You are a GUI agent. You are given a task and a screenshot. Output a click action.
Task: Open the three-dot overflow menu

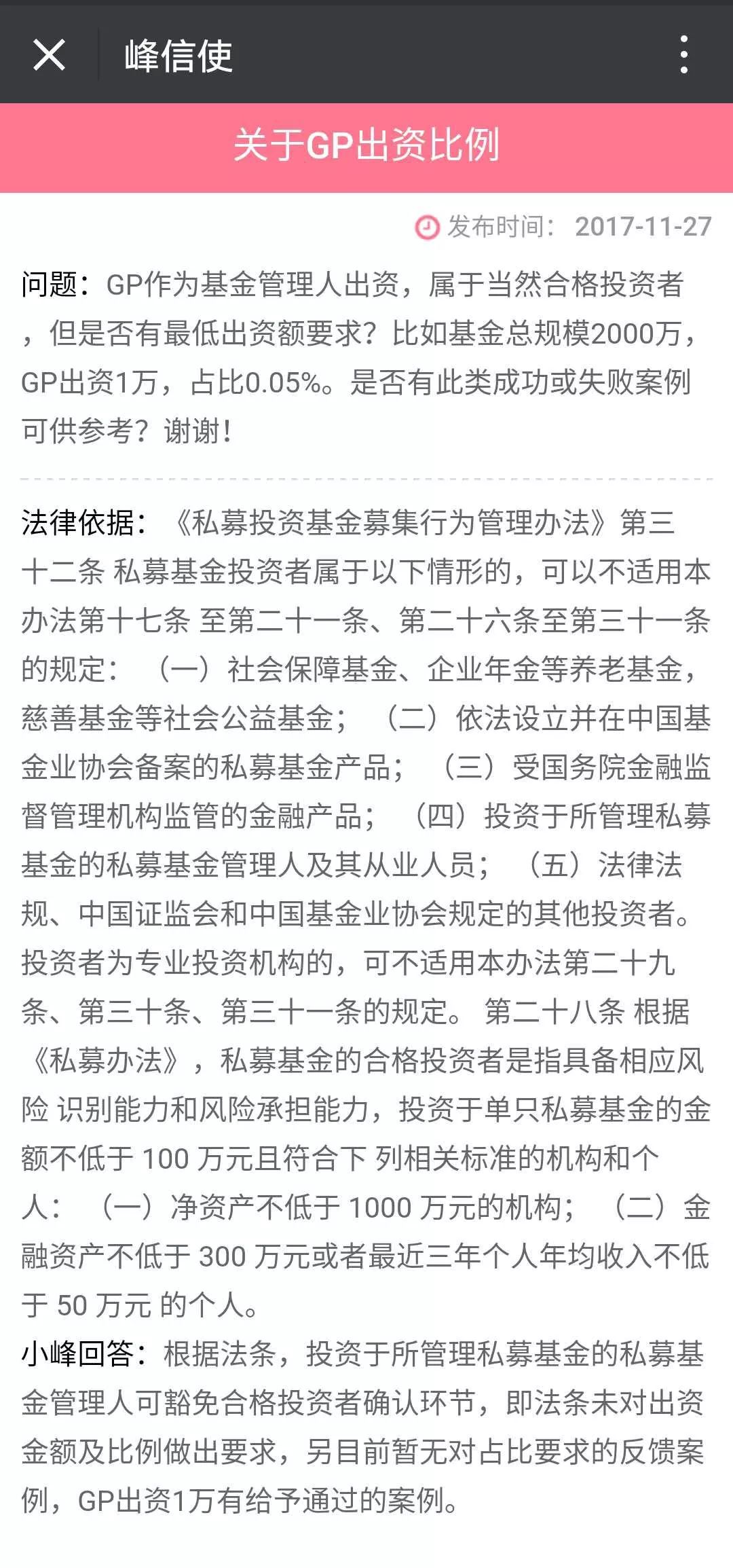tap(683, 55)
